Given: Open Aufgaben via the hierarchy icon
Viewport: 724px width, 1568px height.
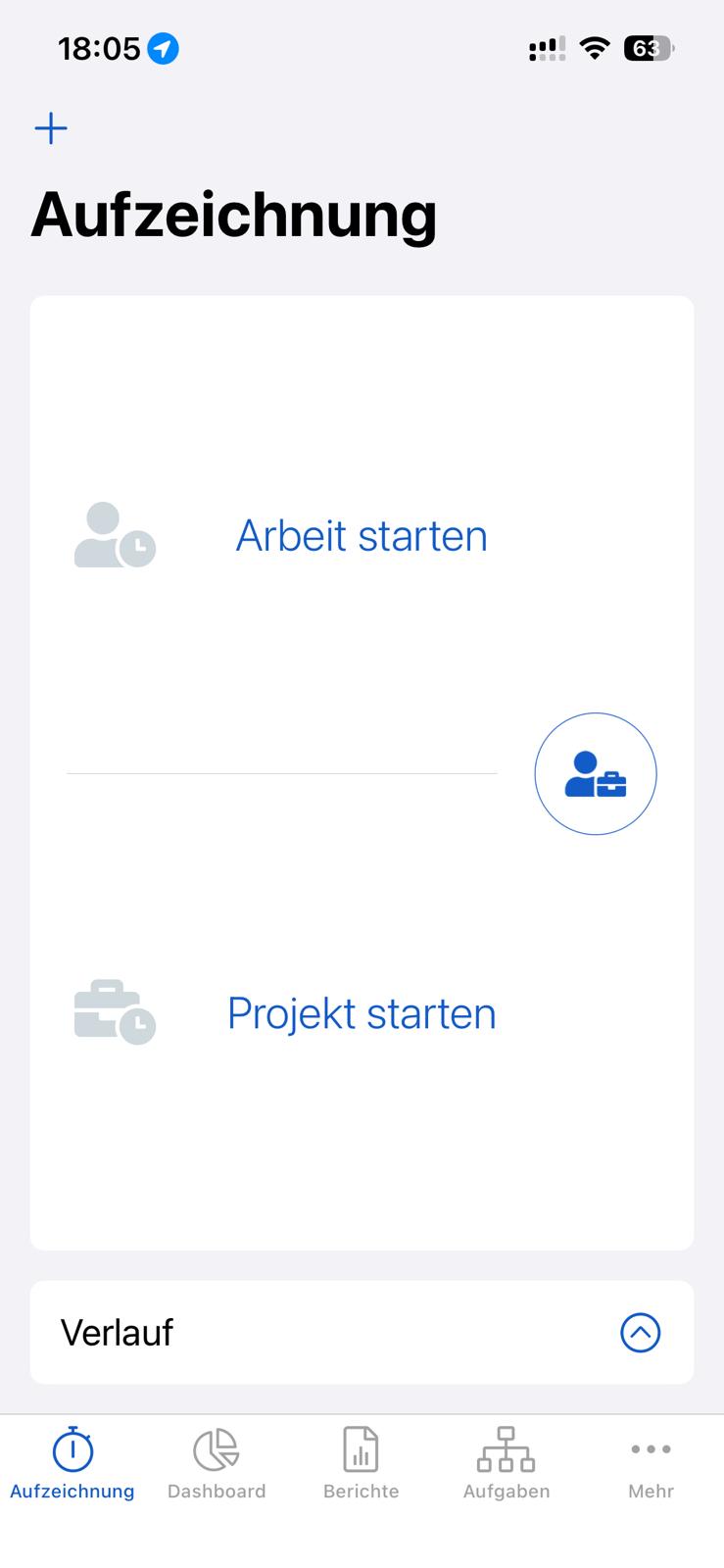Looking at the screenshot, I should coord(506,1448).
